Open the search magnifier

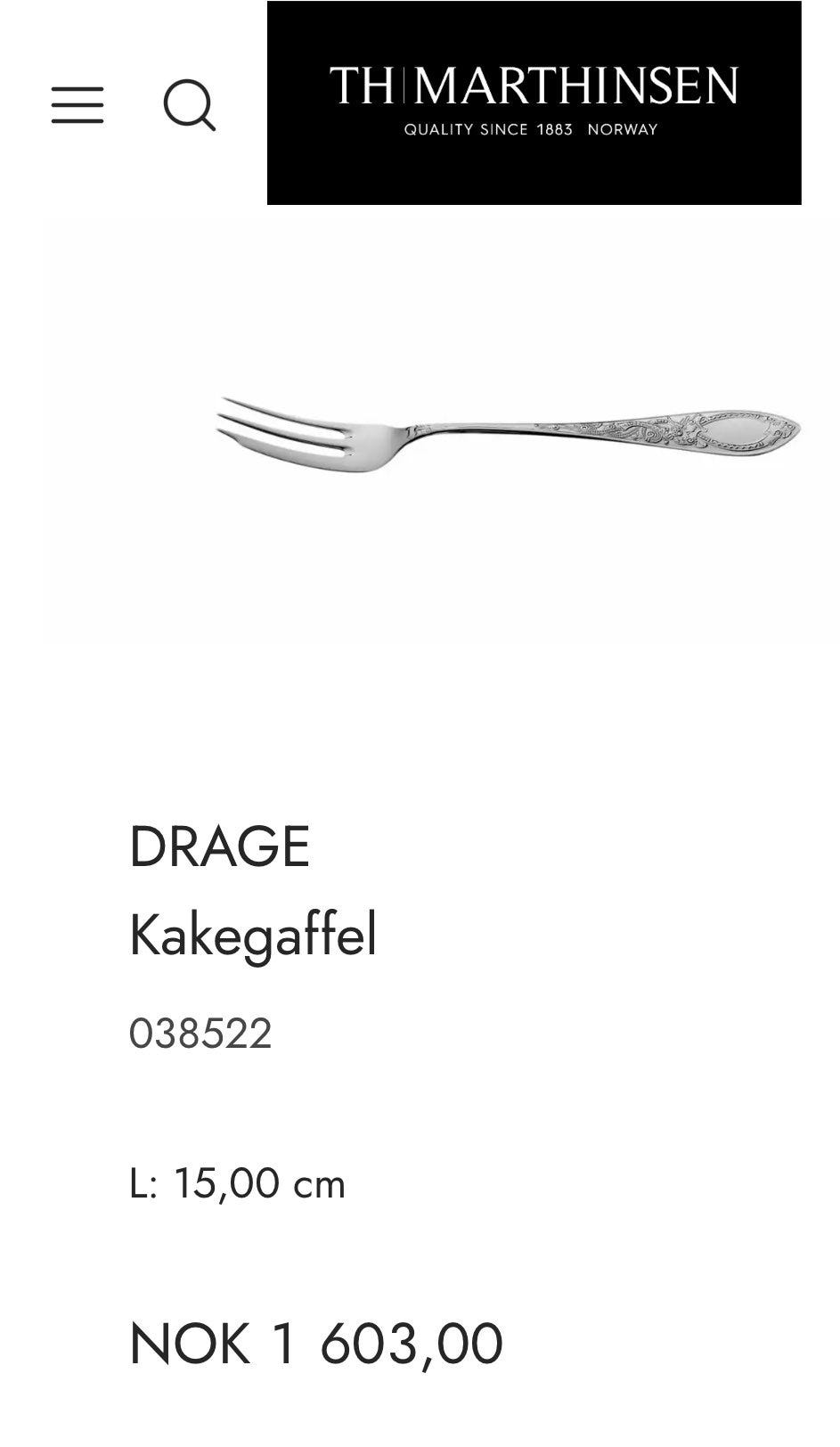[x=190, y=105]
